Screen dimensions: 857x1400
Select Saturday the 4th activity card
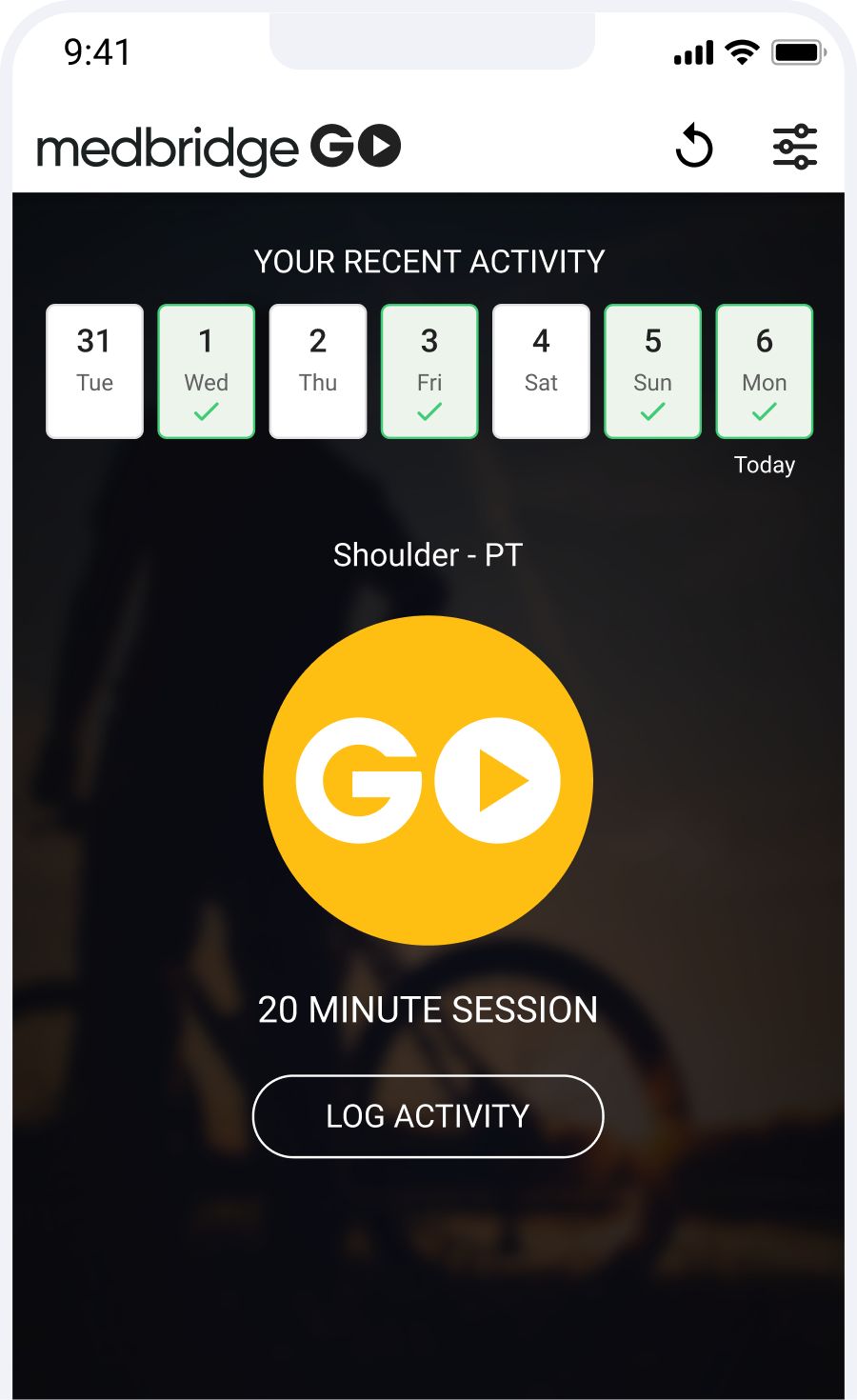(x=541, y=370)
